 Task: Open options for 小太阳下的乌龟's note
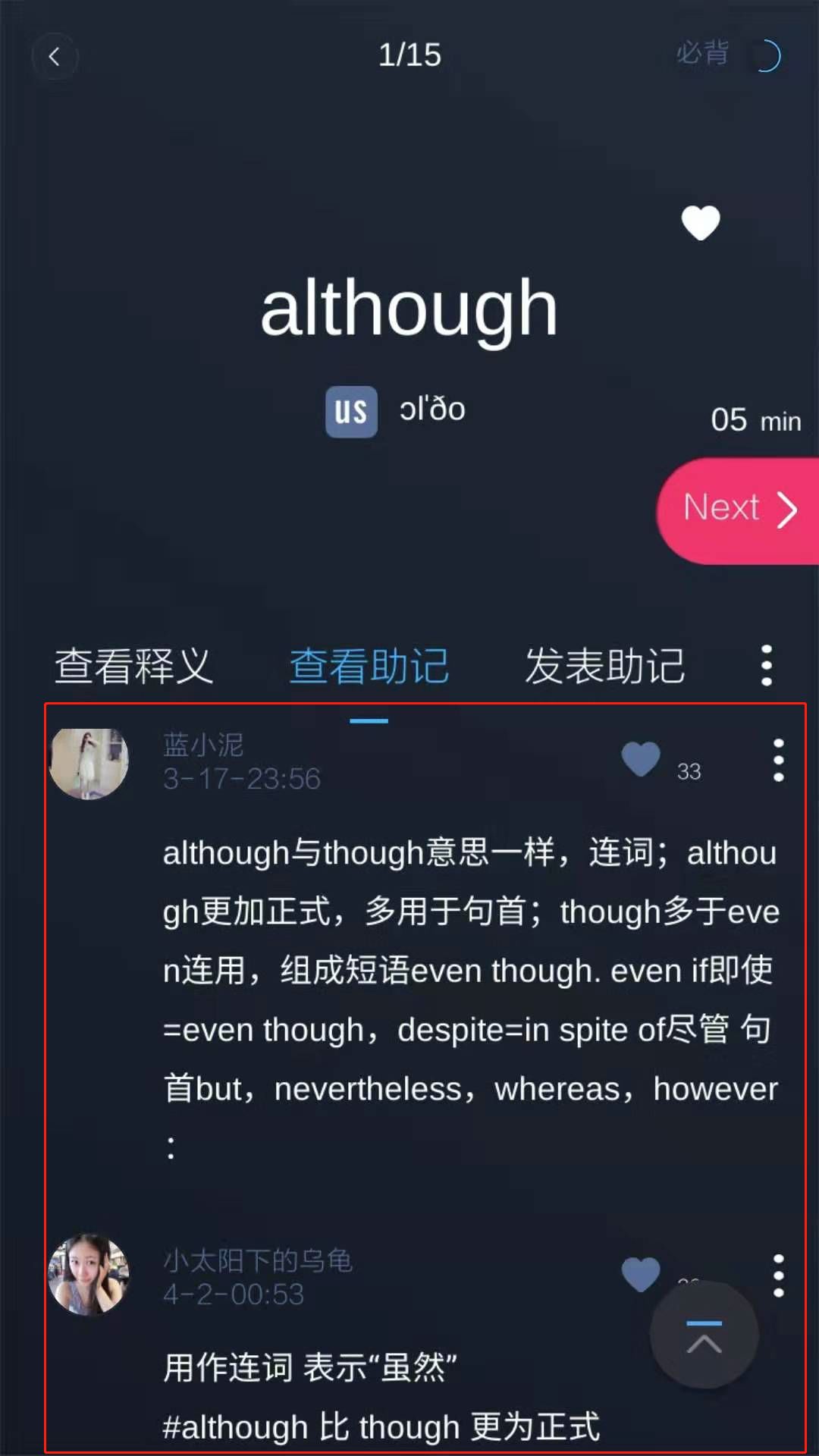[778, 1276]
